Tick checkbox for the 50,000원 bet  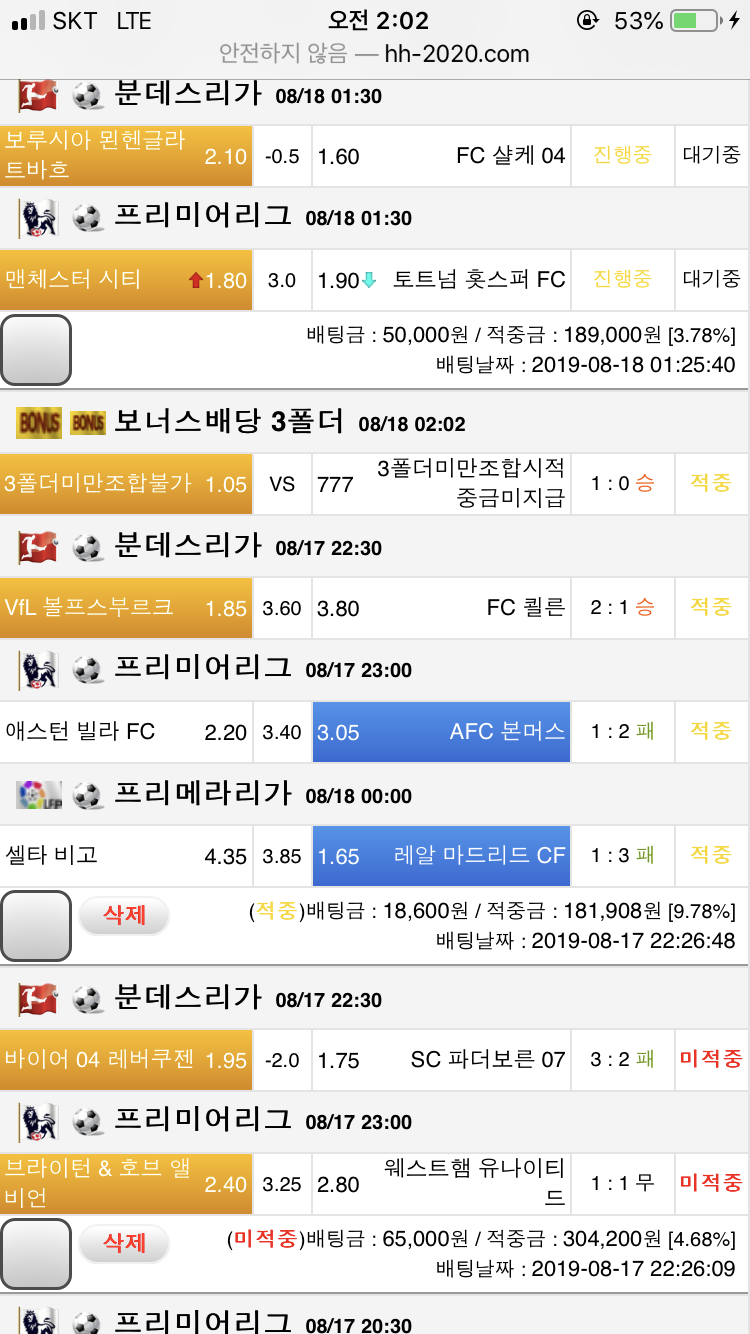pos(36,350)
